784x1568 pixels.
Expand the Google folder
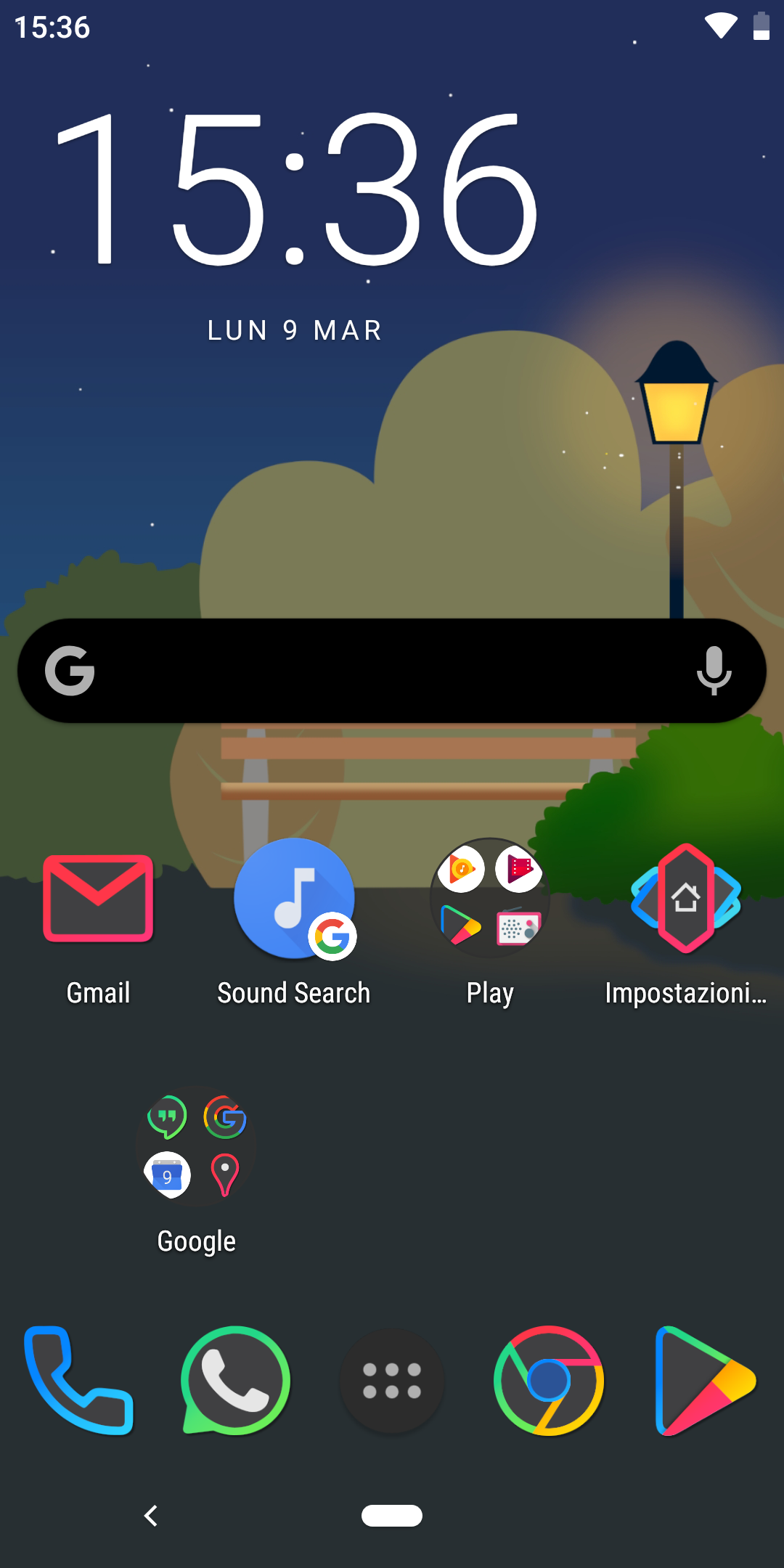click(x=196, y=1147)
